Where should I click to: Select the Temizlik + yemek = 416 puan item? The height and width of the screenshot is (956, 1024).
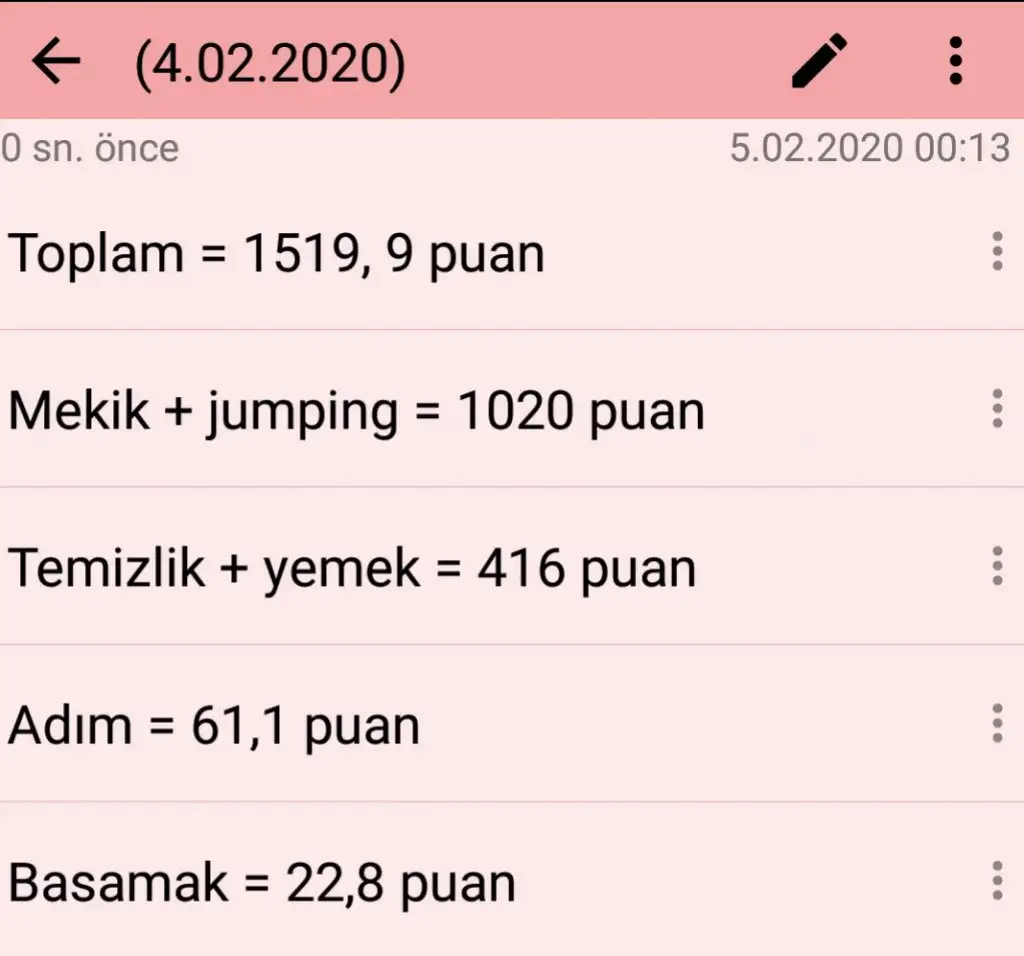352,568
